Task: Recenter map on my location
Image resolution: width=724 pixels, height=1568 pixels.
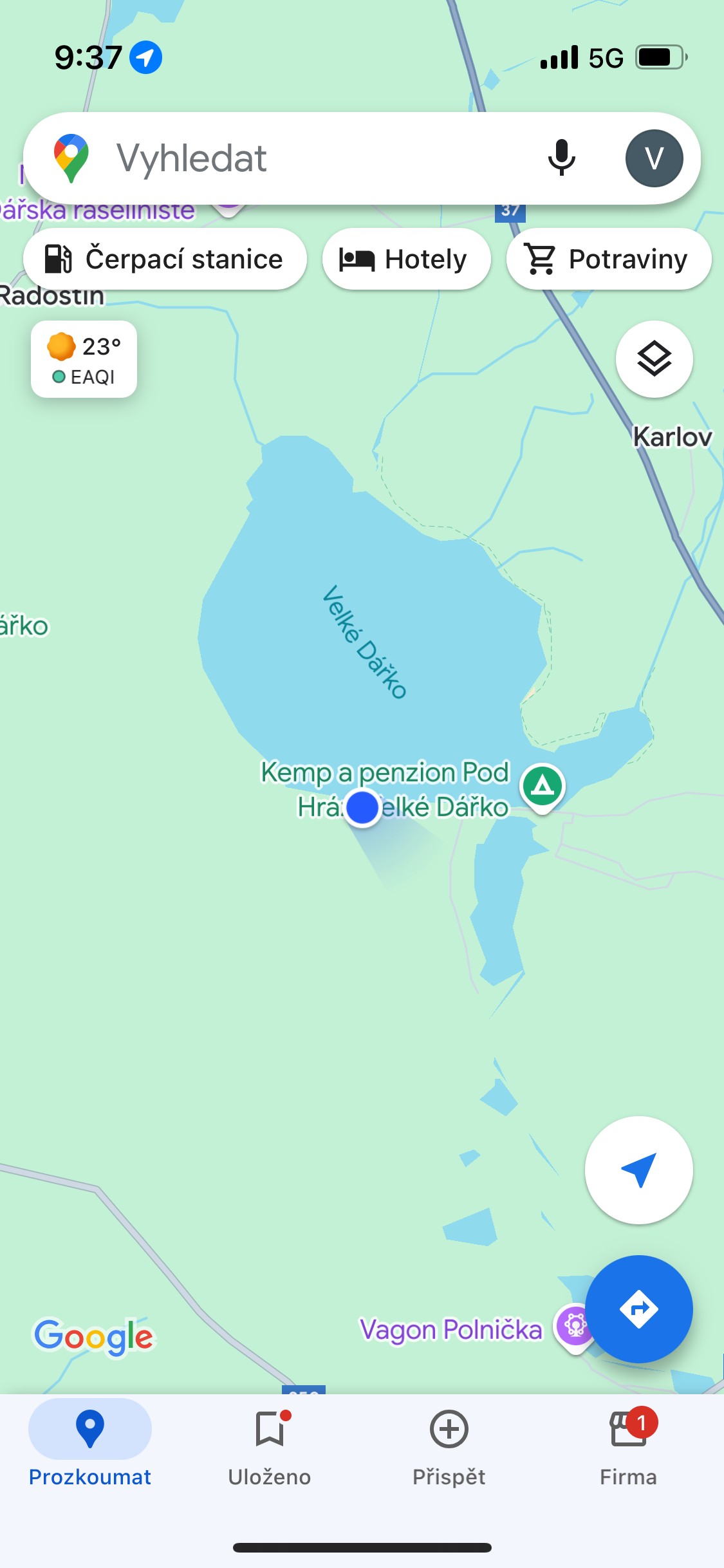Action: point(638,1170)
